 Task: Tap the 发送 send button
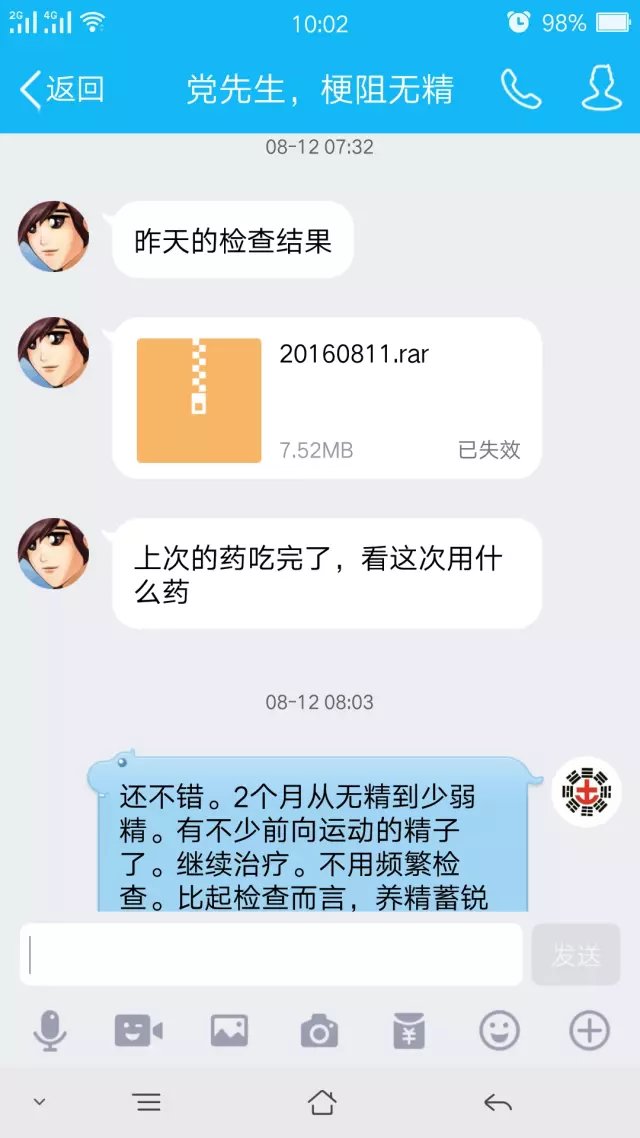(x=576, y=954)
